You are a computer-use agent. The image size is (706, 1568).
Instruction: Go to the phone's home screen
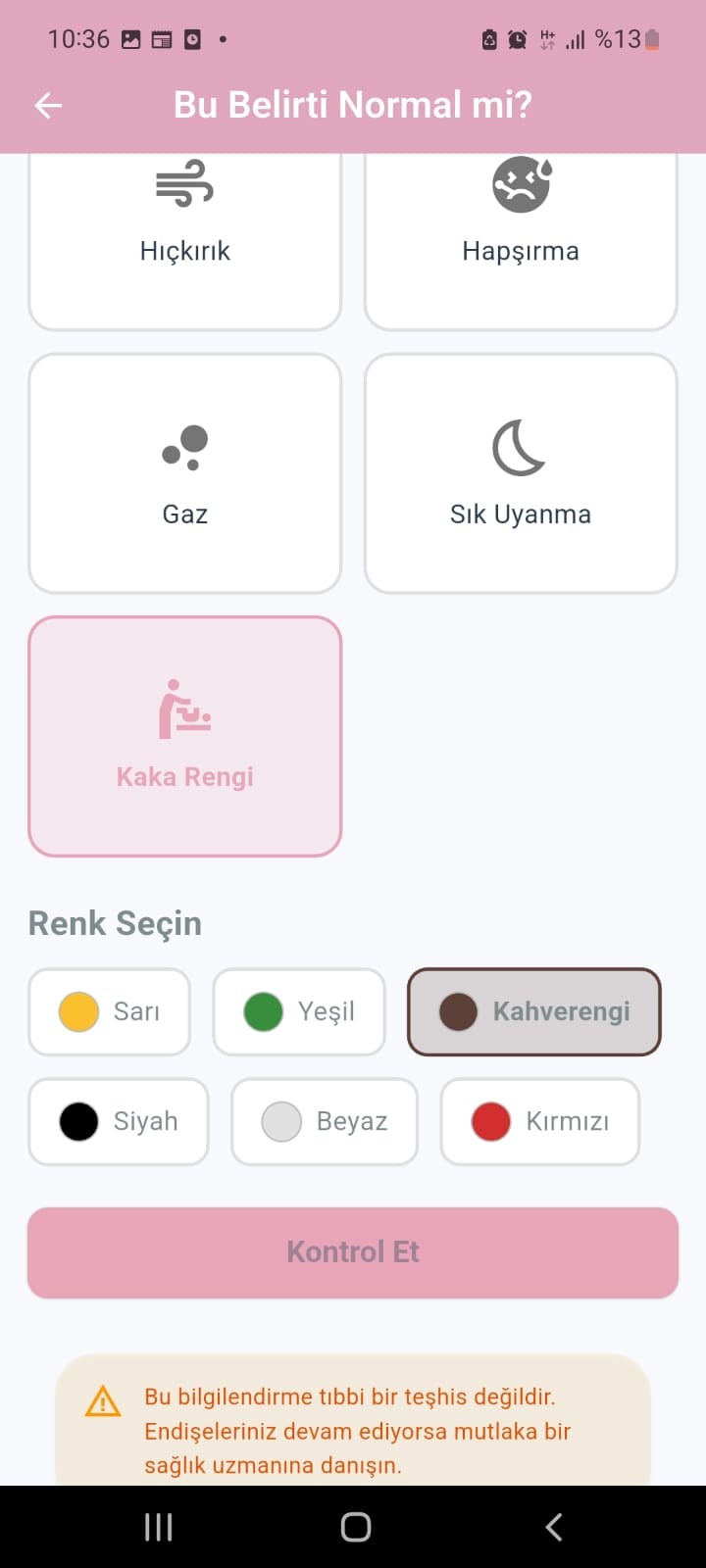coord(355,1527)
